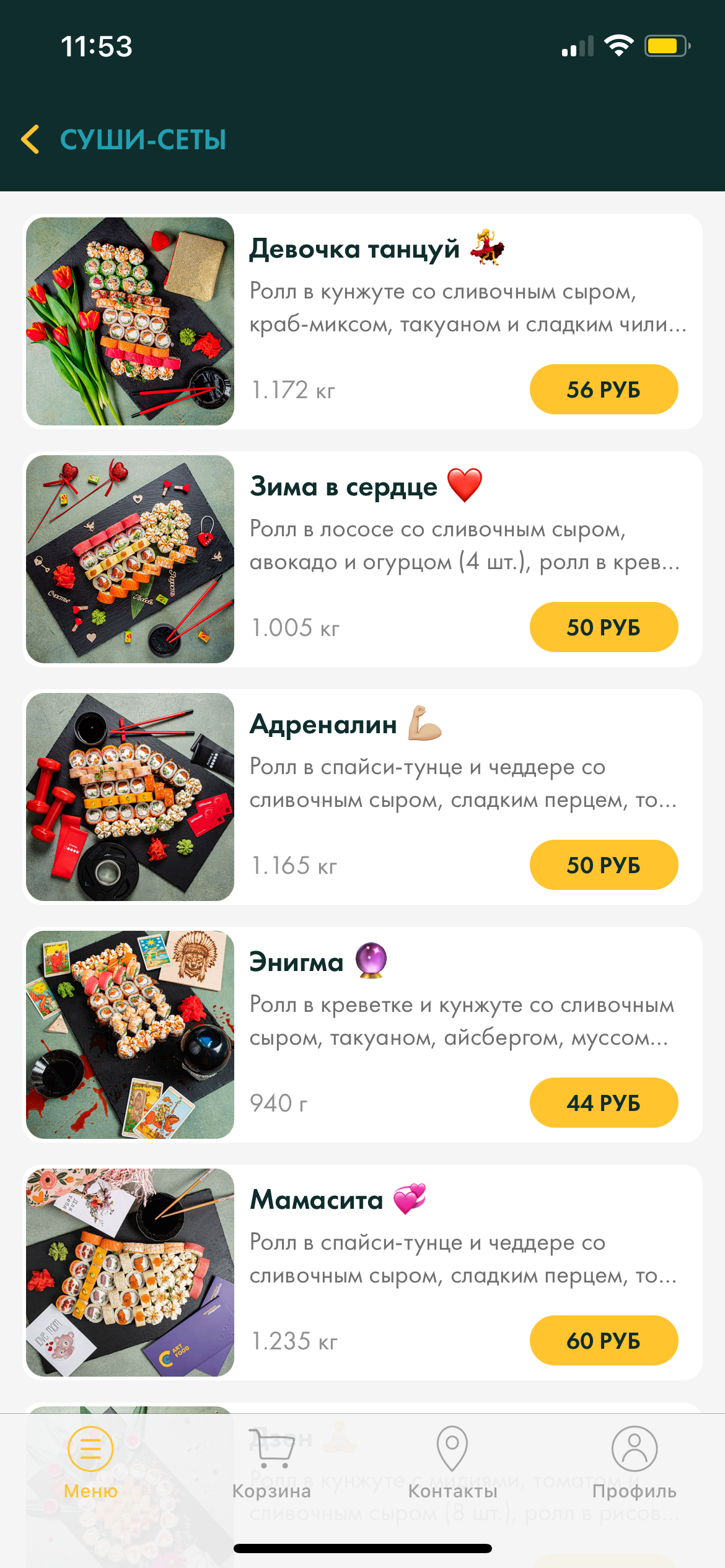The height and width of the screenshot is (1568, 725).
Task: Add Адреналин set for 50 РУБ
Action: tap(603, 865)
